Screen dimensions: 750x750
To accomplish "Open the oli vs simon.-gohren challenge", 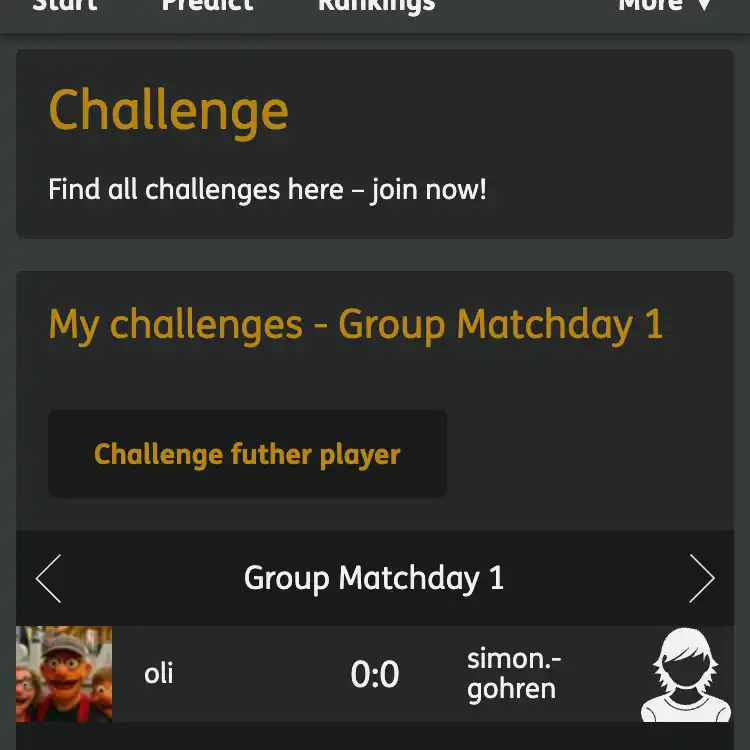I will point(375,674).
